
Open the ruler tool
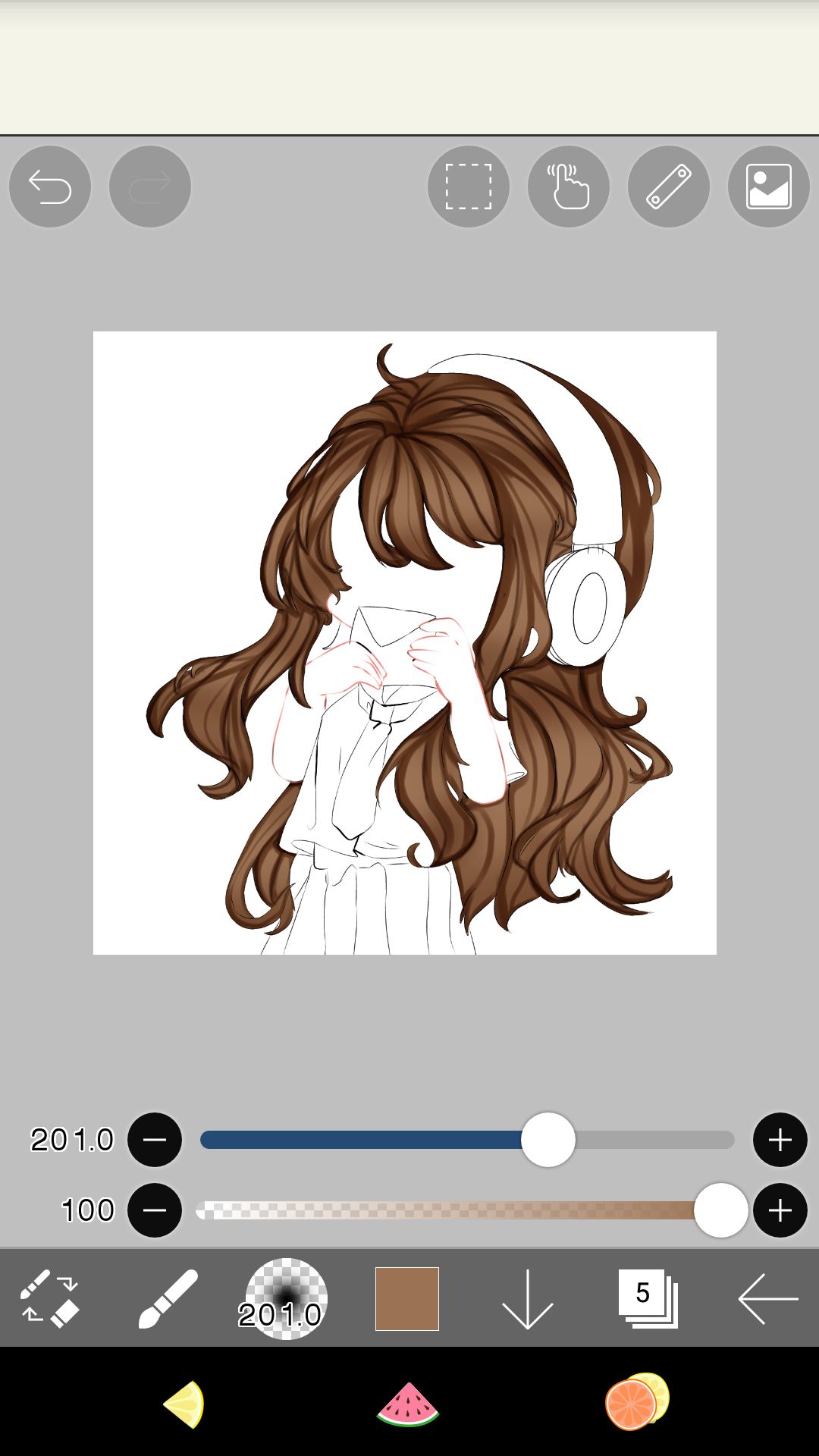pos(668,187)
